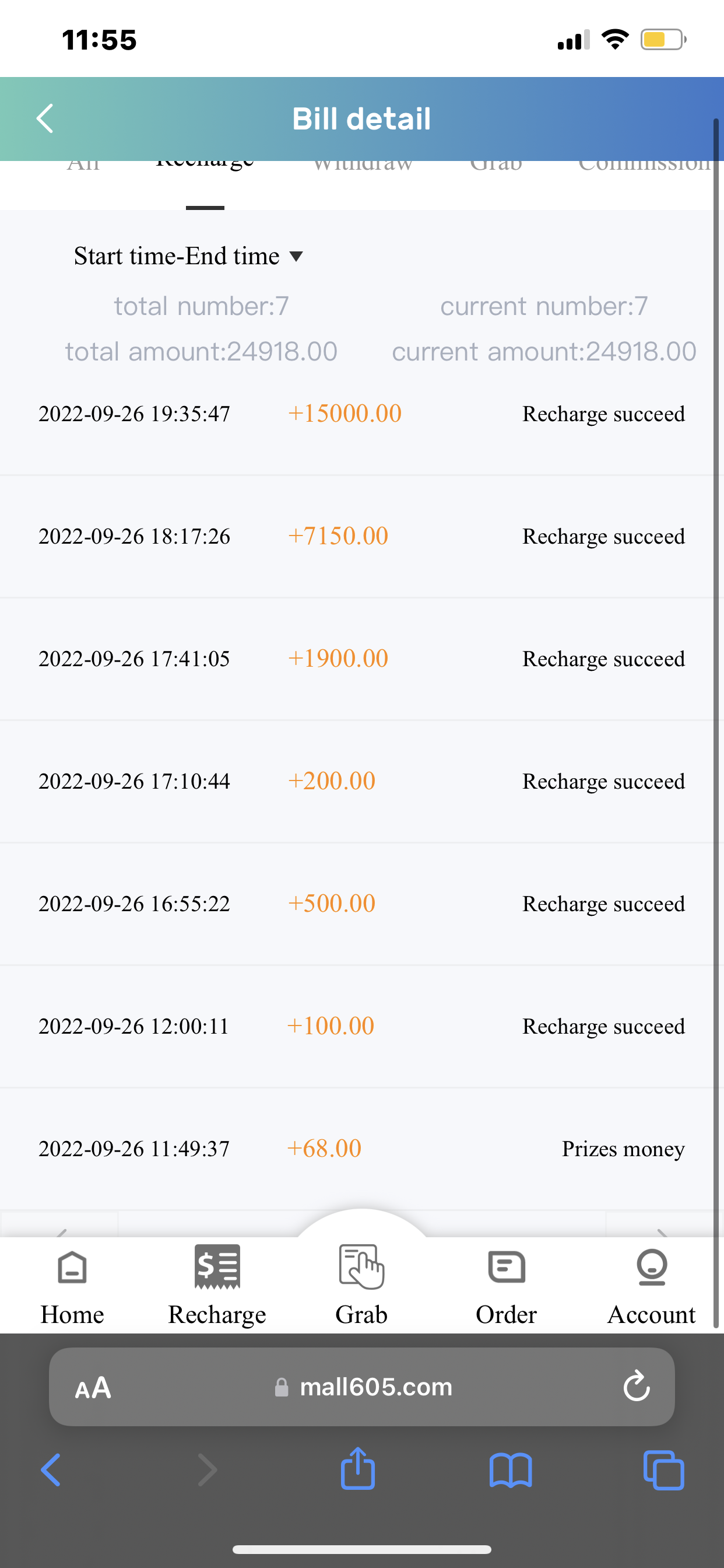Share this page from Safari toolbar

click(x=358, y=1469)
